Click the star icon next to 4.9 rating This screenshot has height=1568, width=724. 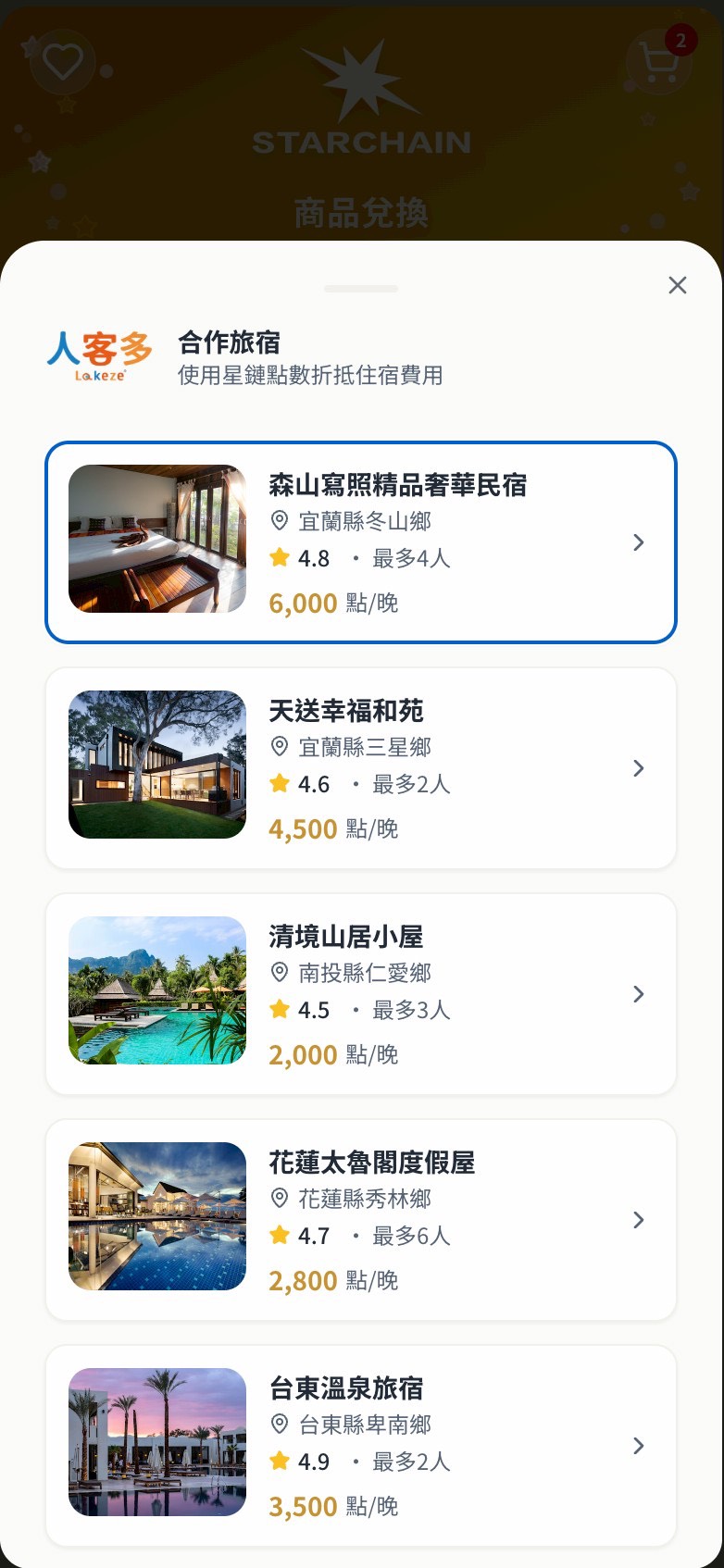click(278, 1462)
